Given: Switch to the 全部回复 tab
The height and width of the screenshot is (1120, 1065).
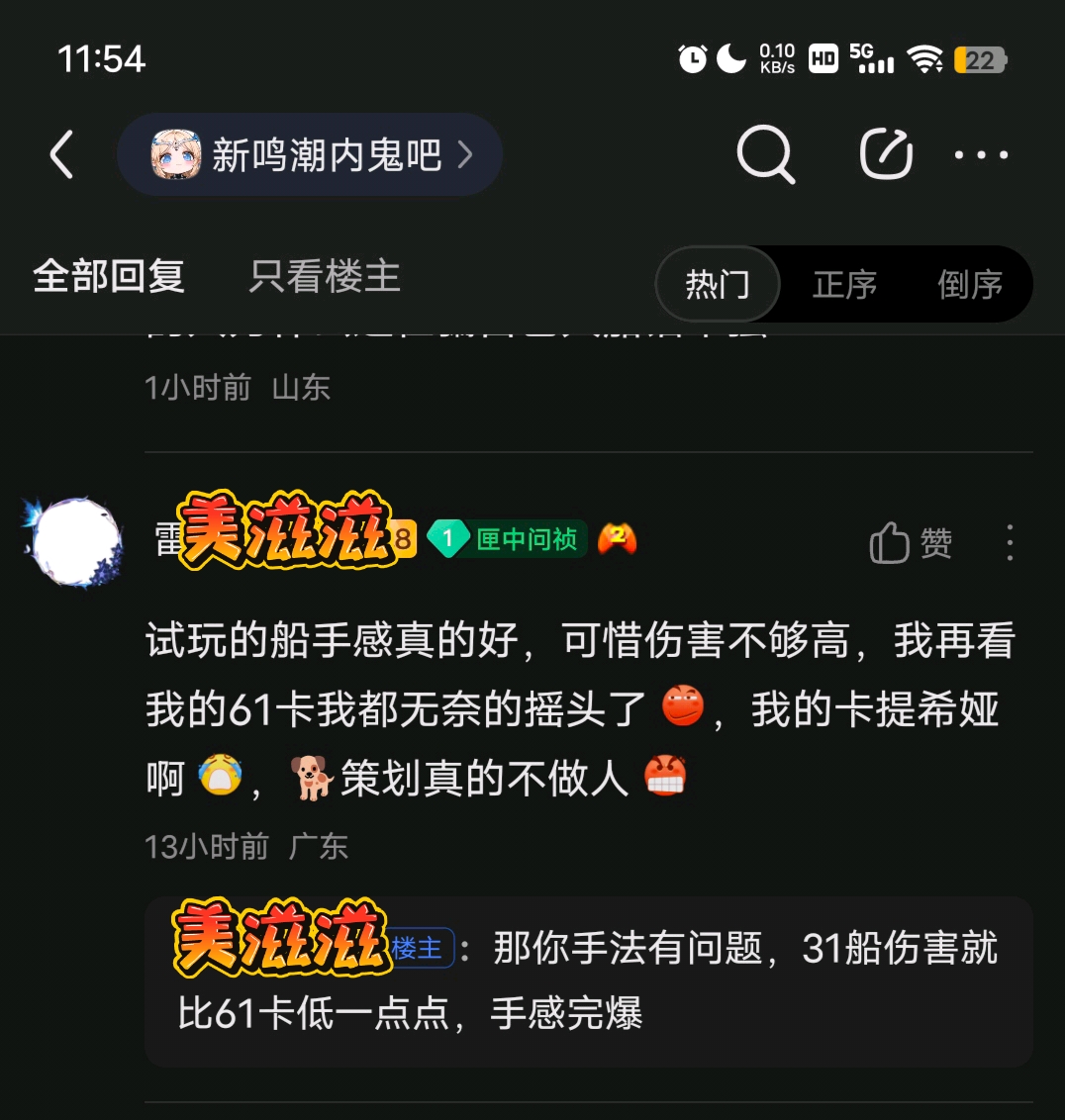Looking at the screenshot, I should [x=109, y=276].
